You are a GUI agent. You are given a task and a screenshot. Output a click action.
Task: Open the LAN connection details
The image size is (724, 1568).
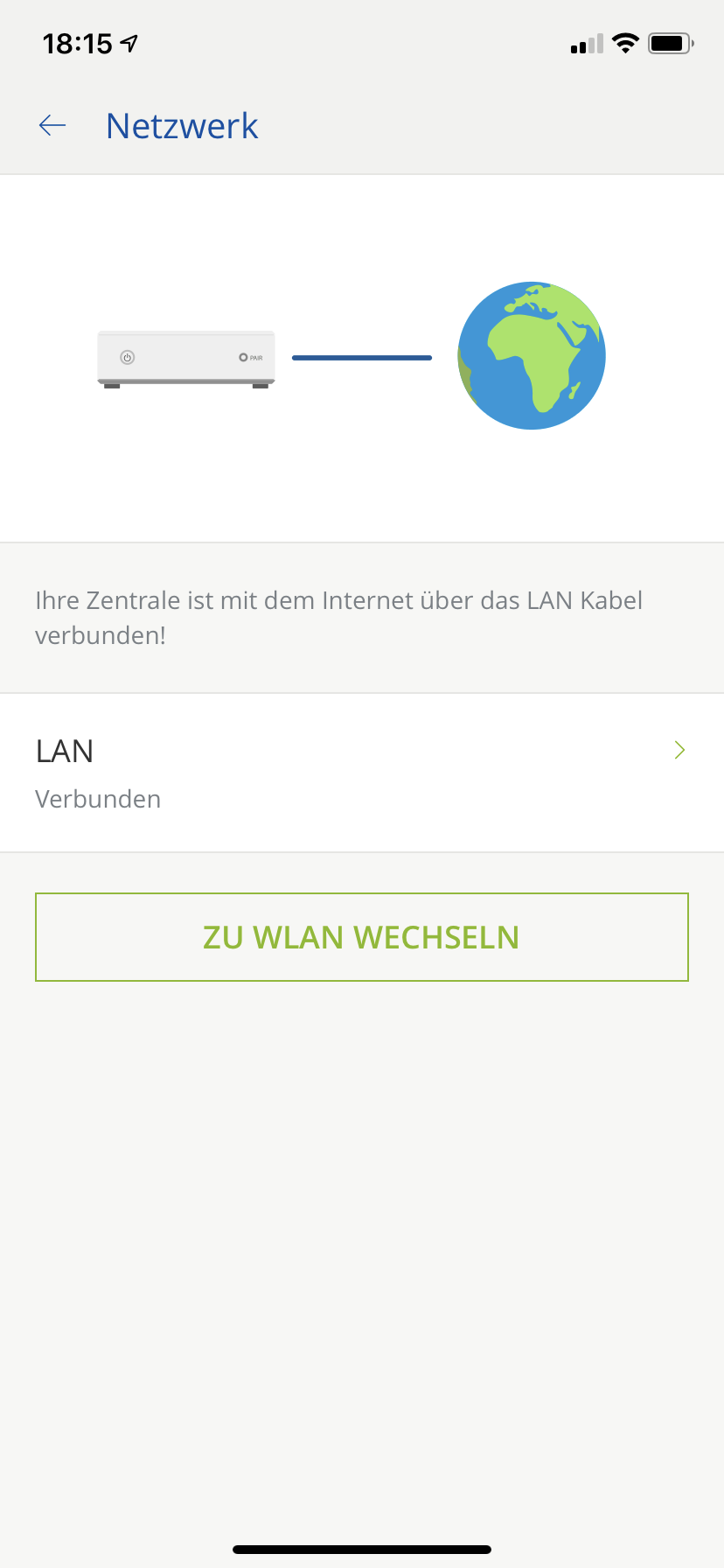pos(362,773)
